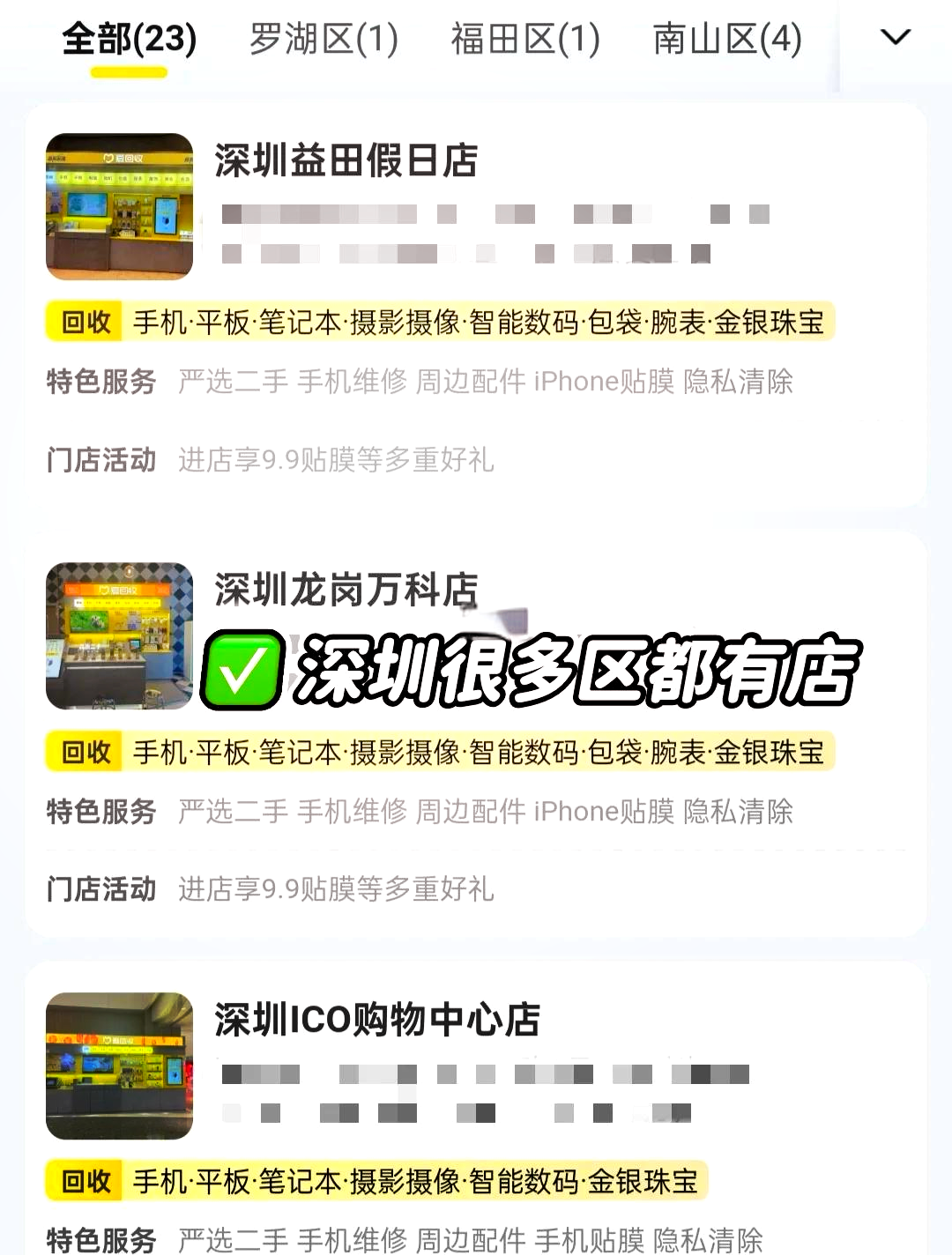Open the 深圳益田假日店 store card
952x1255 pixels.
346,161
